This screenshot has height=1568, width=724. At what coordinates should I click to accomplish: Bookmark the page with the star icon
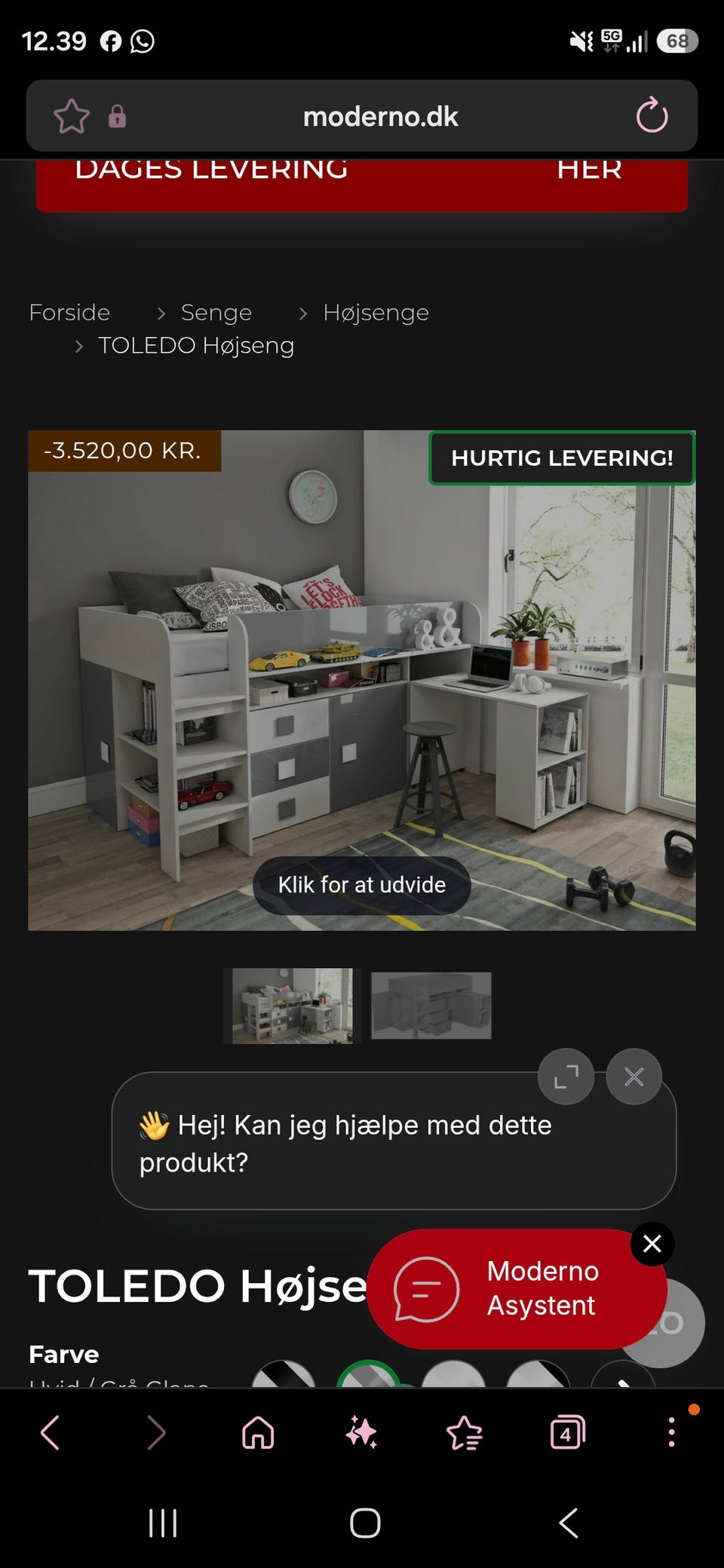[x=70, y=116]
